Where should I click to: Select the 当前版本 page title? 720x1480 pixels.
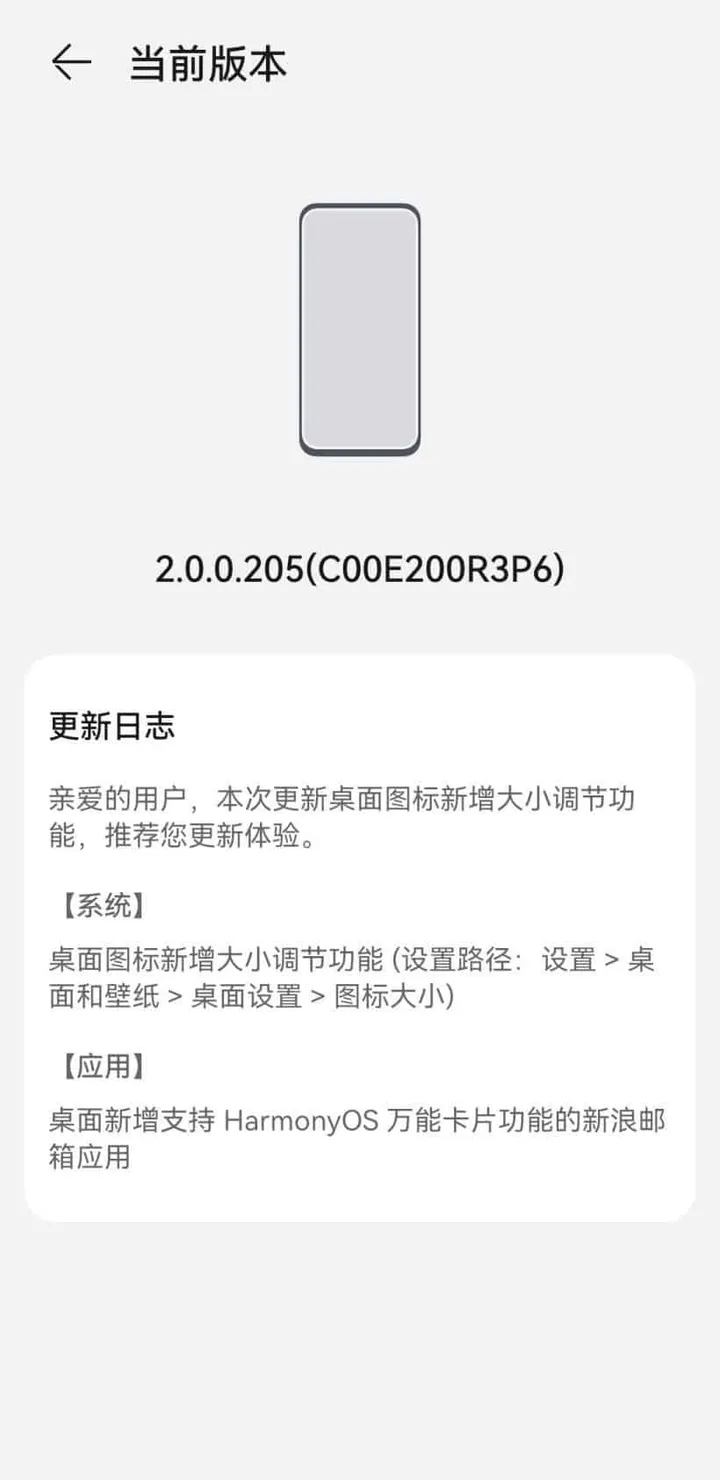coord(208,63)
